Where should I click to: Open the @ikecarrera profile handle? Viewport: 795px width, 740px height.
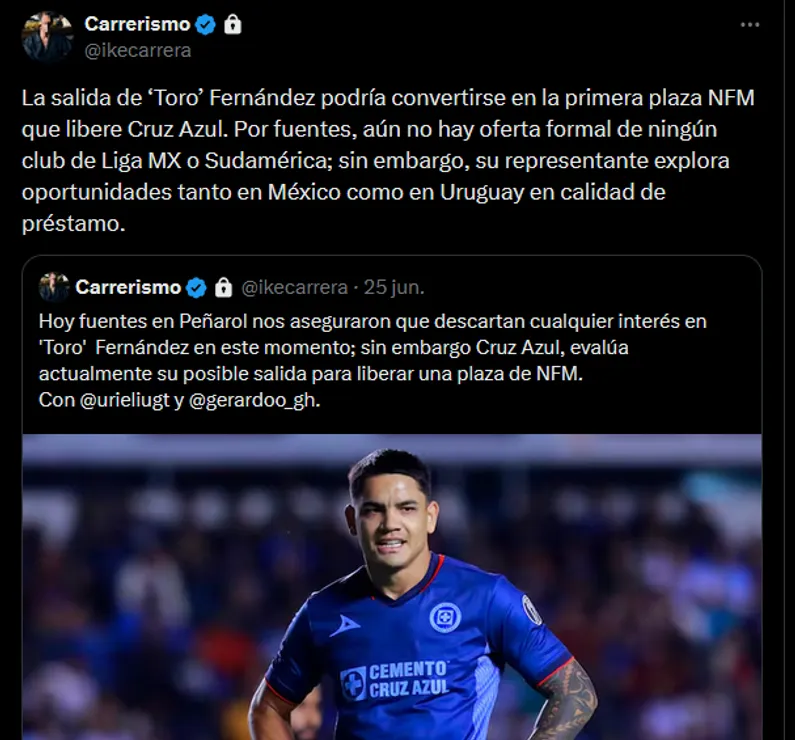[x=137, y=50]
